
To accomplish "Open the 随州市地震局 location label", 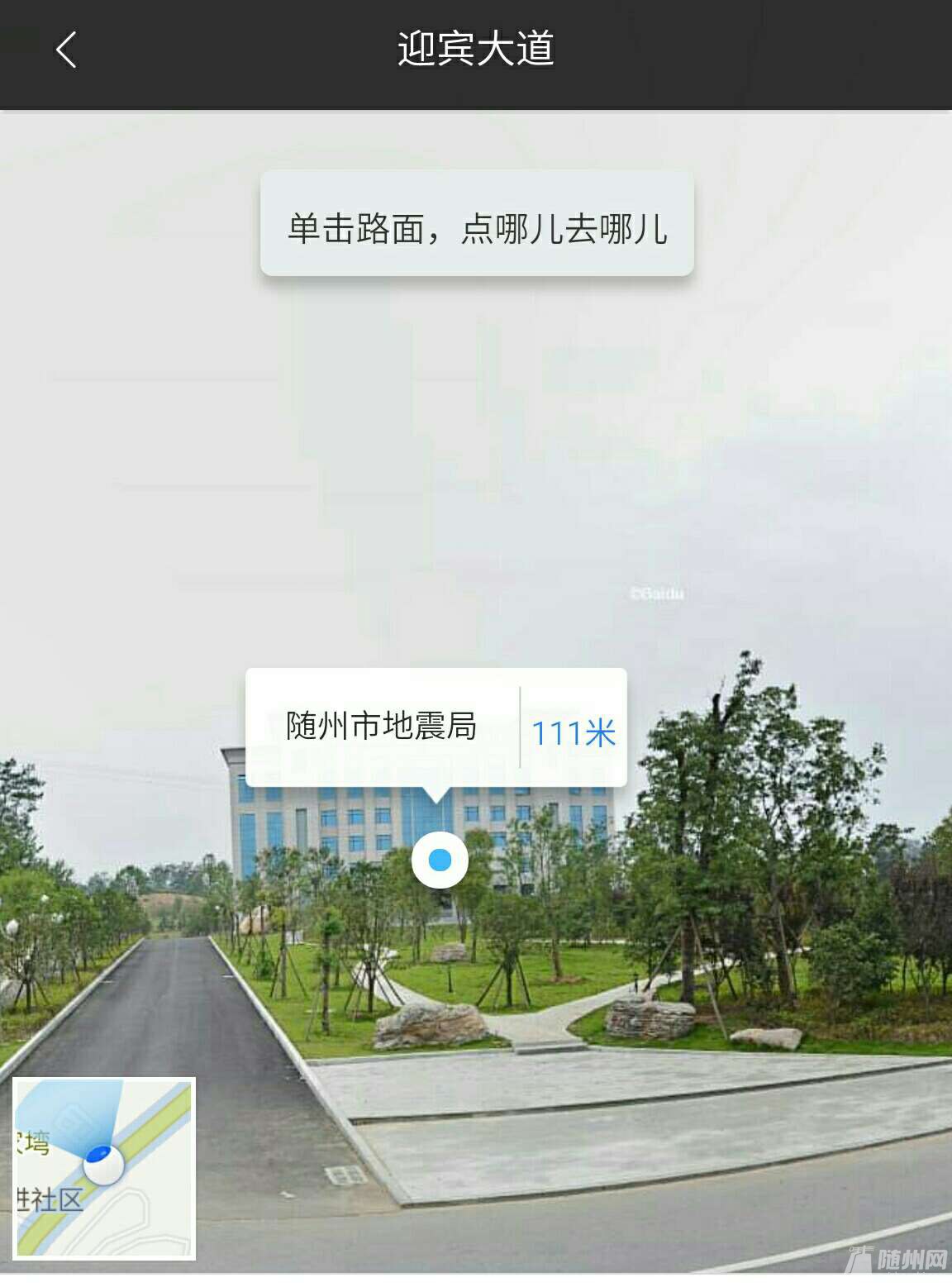I will pyautogui.click(x=382, y=727).
